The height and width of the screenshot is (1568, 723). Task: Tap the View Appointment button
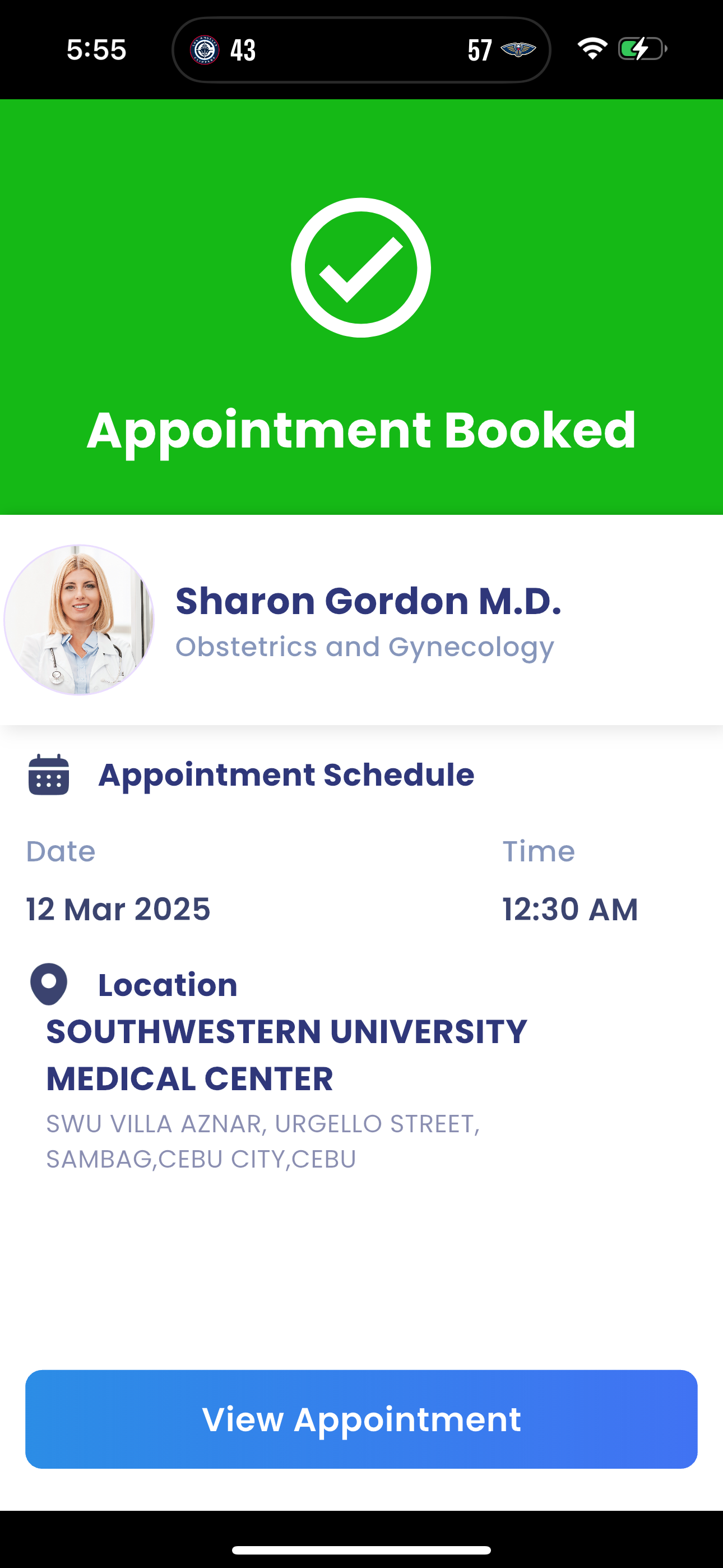pyautogui.click(x=361, y=1419)
